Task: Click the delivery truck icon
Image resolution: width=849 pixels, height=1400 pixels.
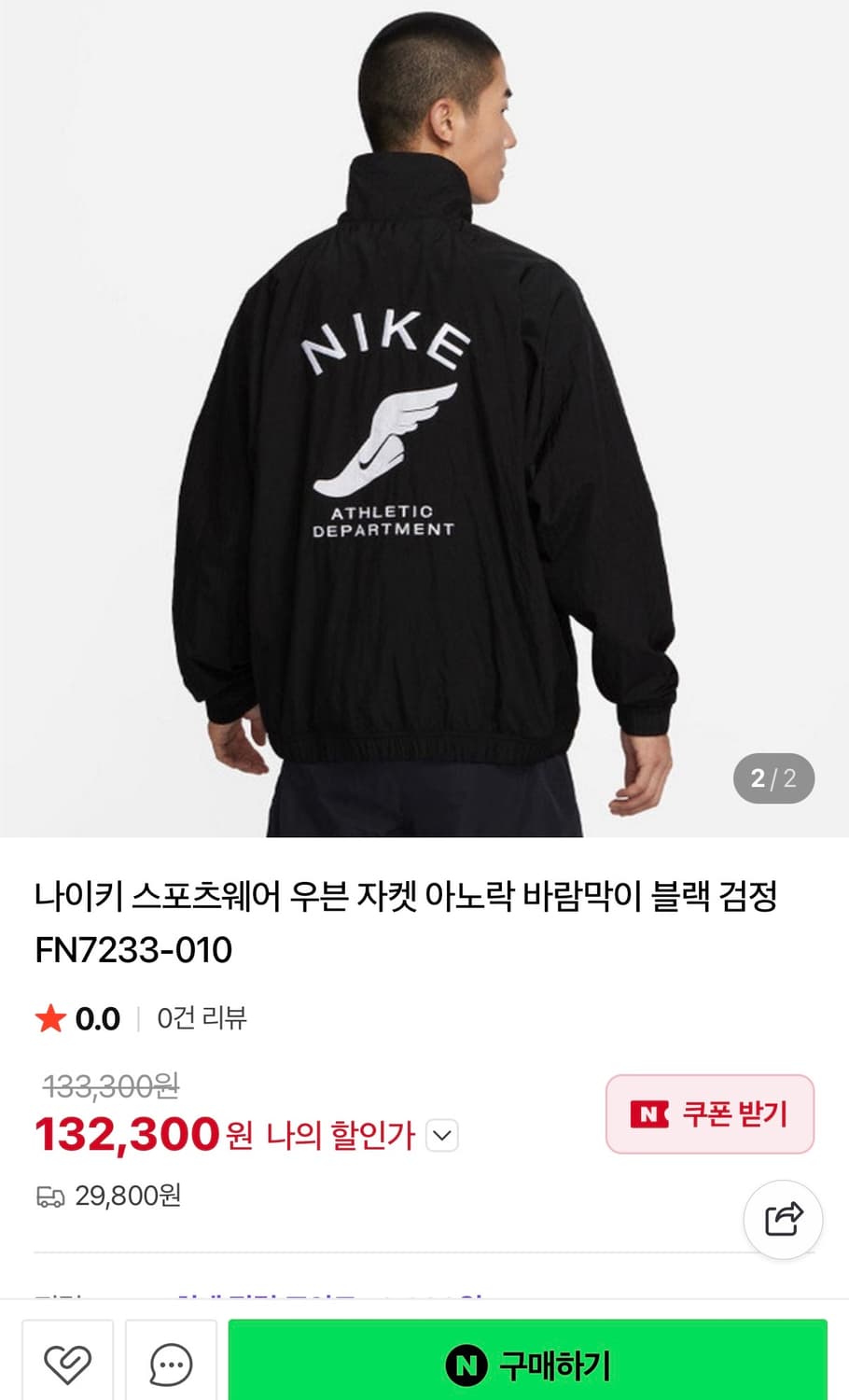Action: coord(49,1196)
